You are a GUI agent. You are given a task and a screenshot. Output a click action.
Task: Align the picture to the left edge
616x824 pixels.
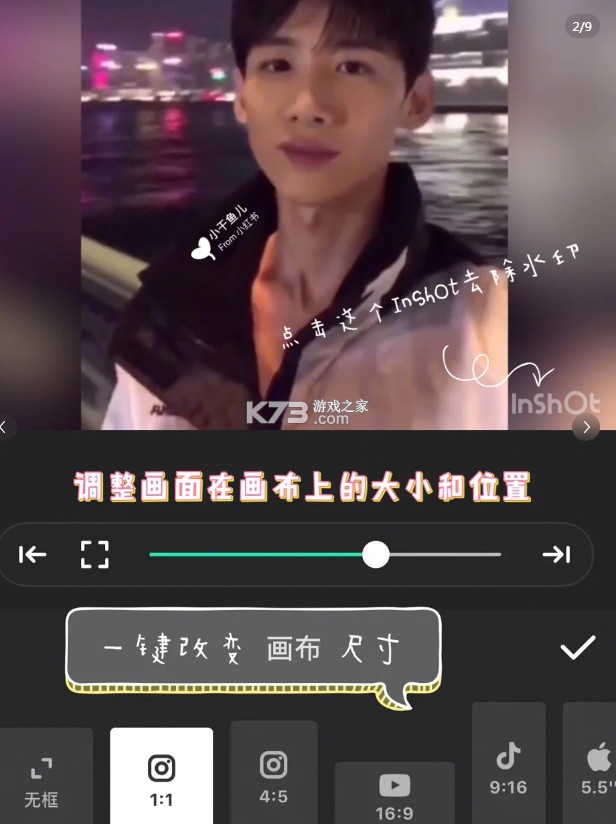pos(33,554)
